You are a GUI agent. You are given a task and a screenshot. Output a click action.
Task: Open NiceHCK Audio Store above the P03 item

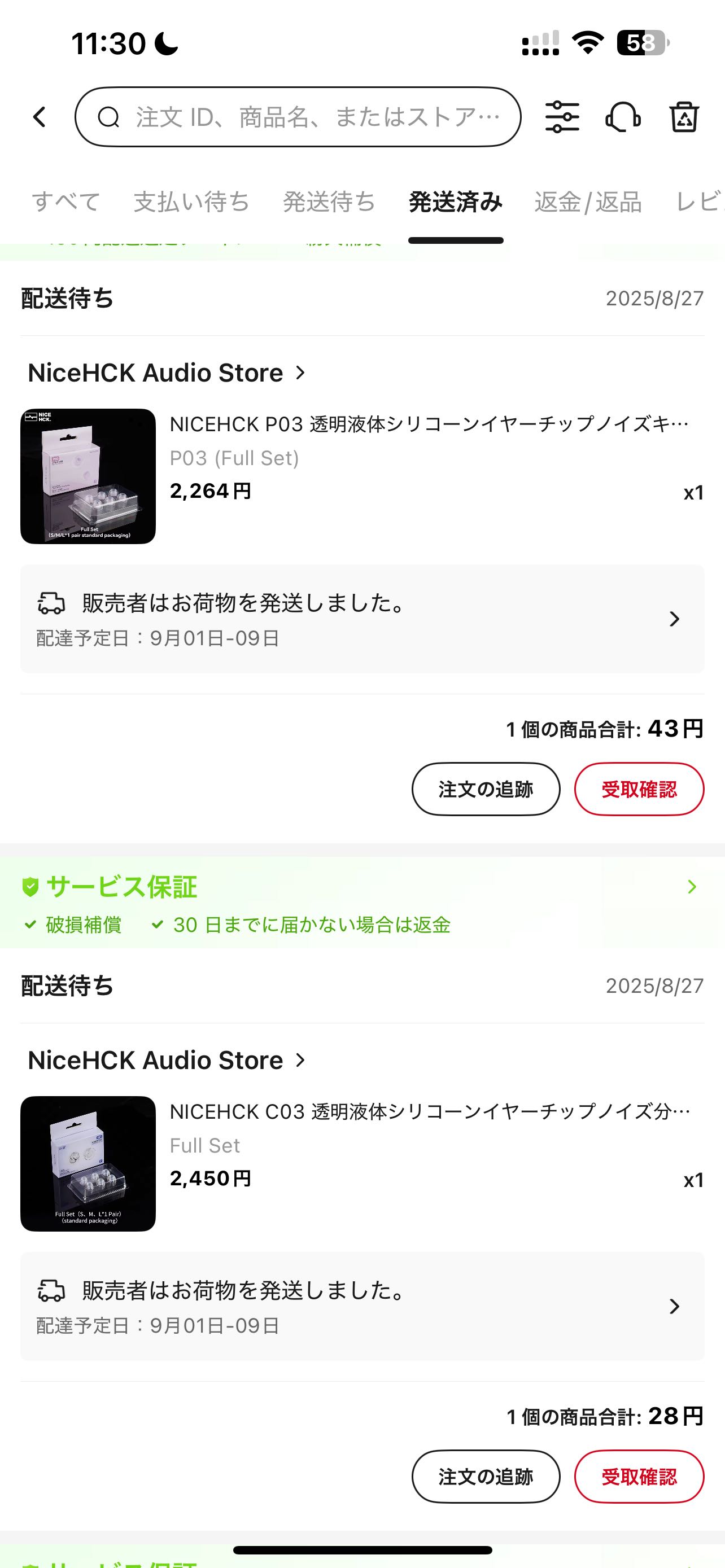167,373
